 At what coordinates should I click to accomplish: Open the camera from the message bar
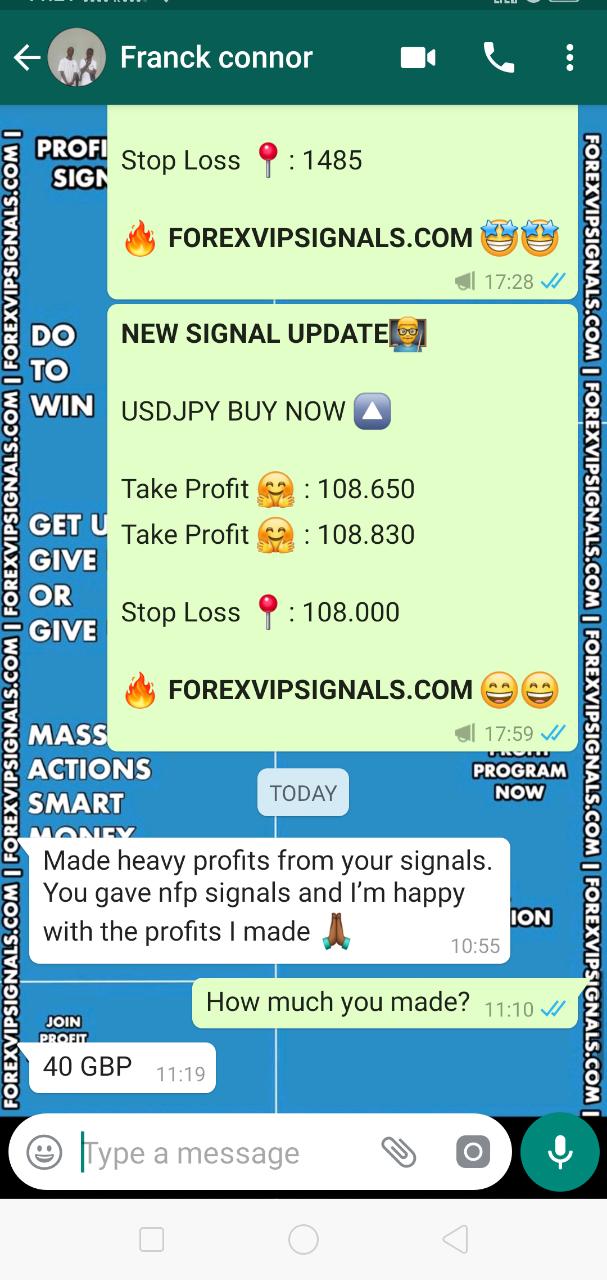(473, 1153)
